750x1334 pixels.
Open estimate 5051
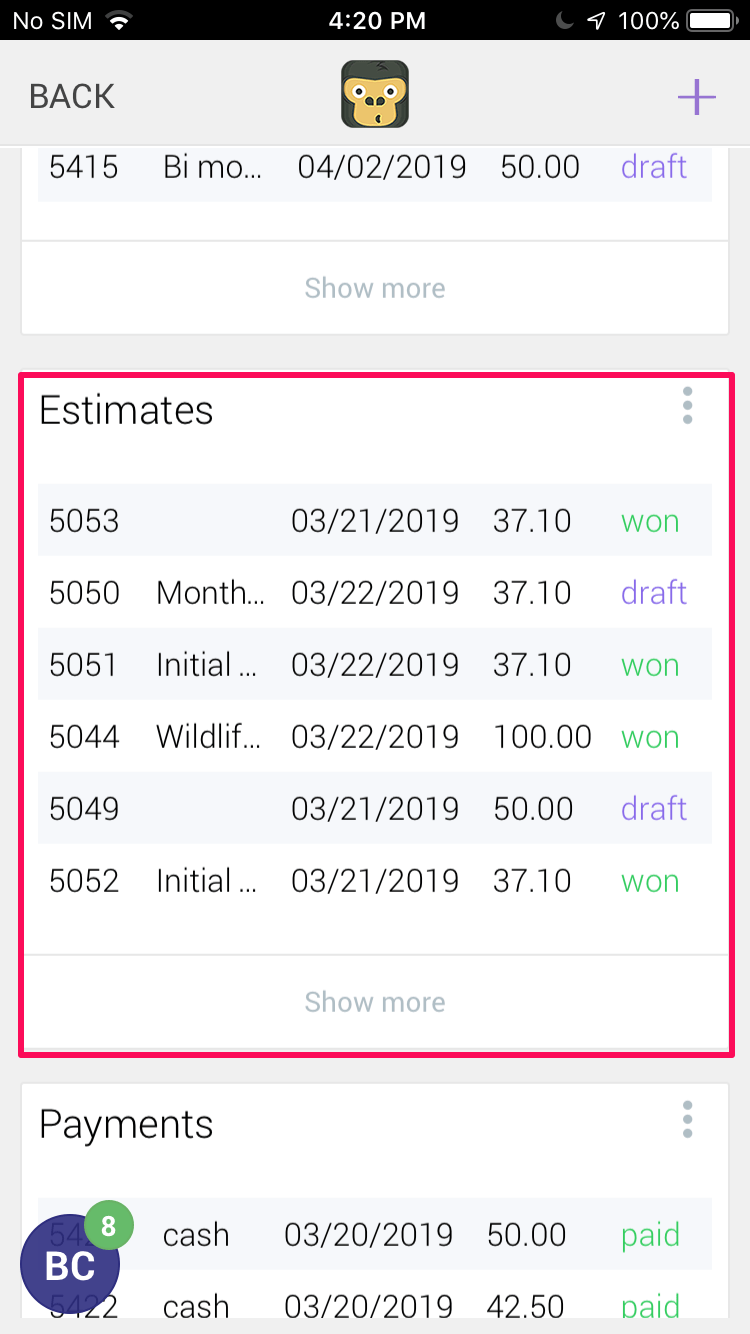tap(375, 664)
